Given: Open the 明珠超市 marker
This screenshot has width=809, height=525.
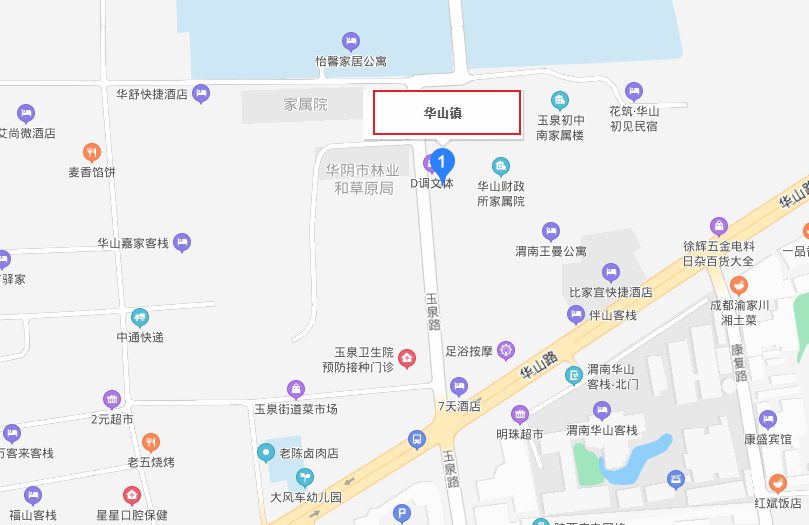Looking at the screenshot, I should coord(520,415).
